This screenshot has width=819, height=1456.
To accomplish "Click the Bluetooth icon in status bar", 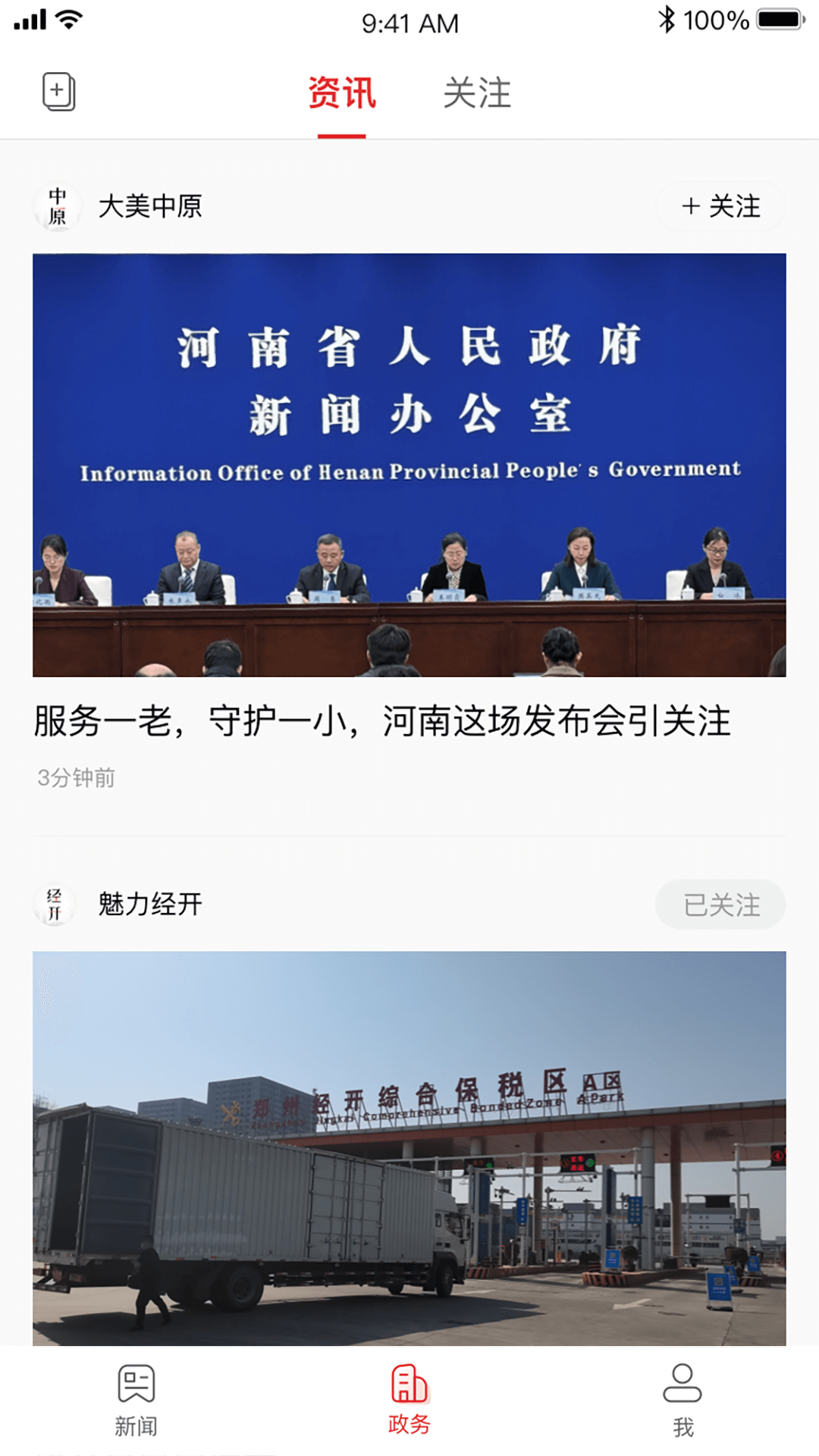I will tap(666, 18).
